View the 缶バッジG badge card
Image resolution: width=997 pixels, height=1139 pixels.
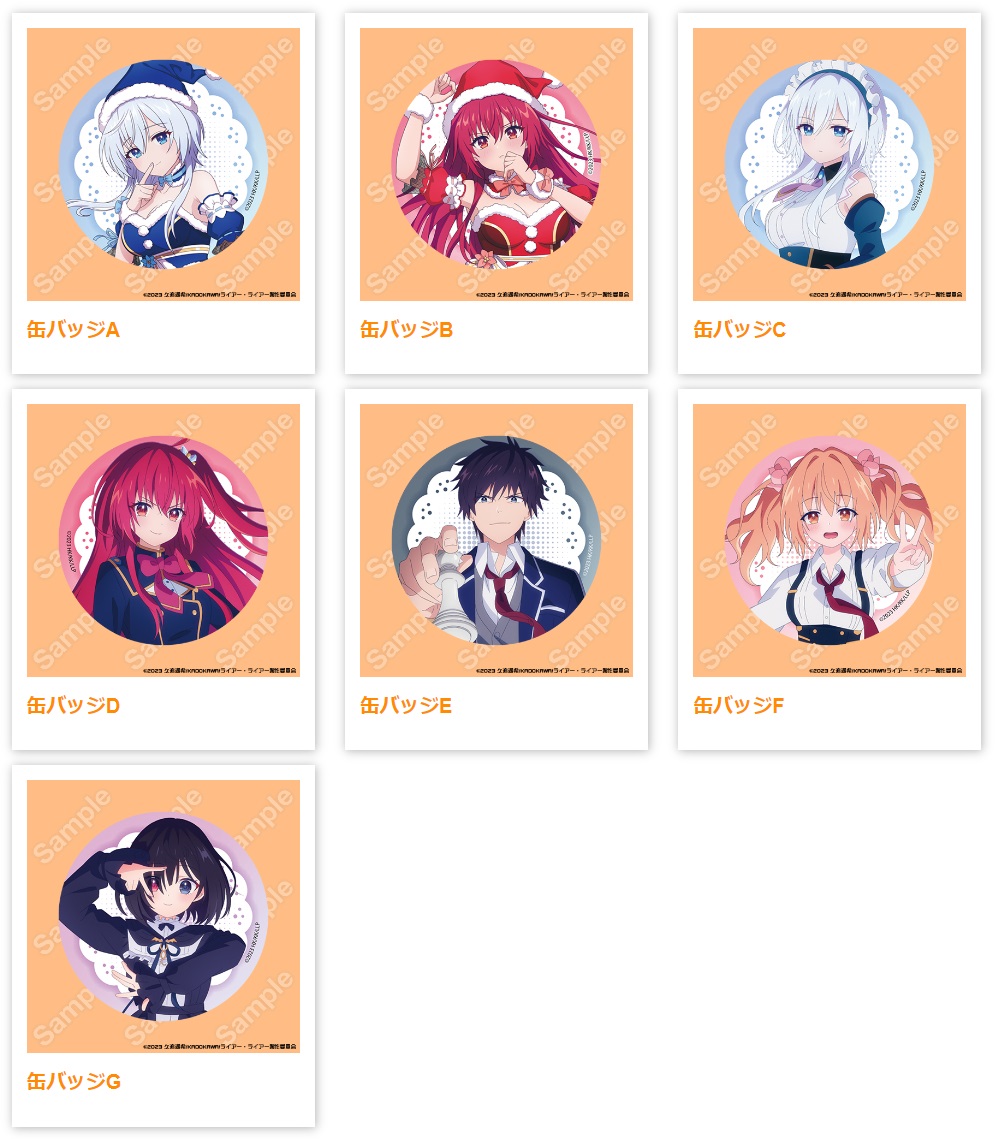tap(163, 917)
